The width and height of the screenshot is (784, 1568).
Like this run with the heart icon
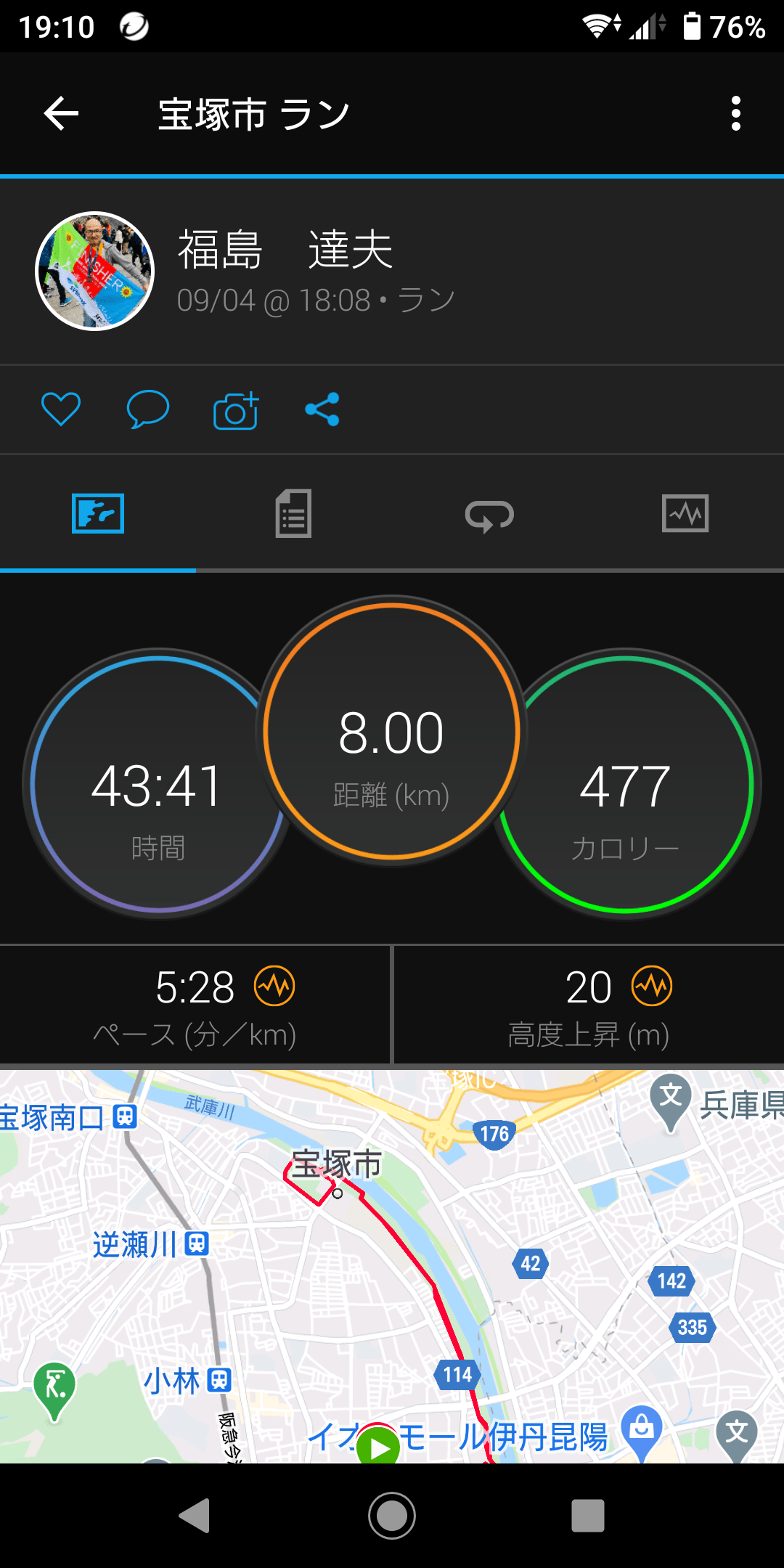pos(61,409)
